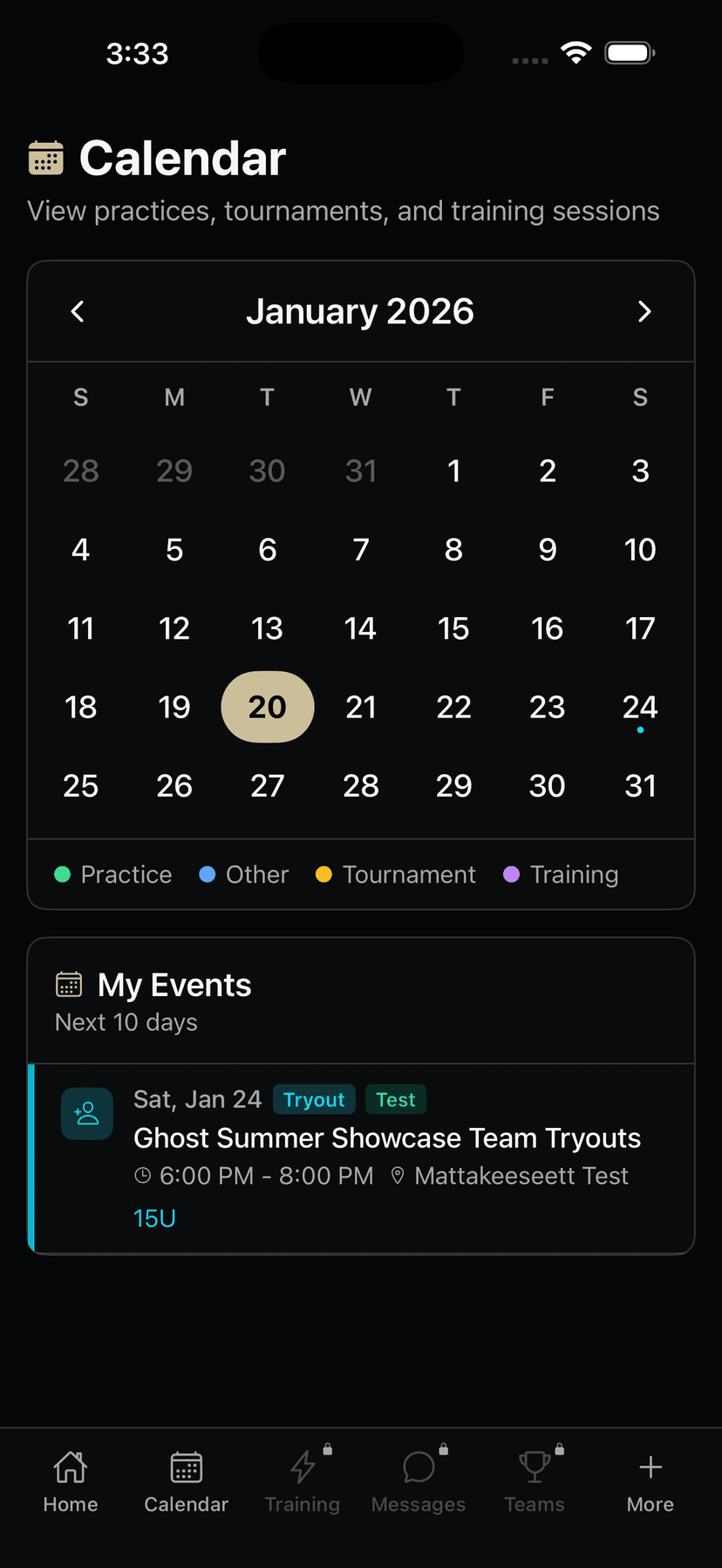The width and height of the screenshot is (722, 1568).
Task: Click the blue accent bar on the event card
Action: 31,1157
